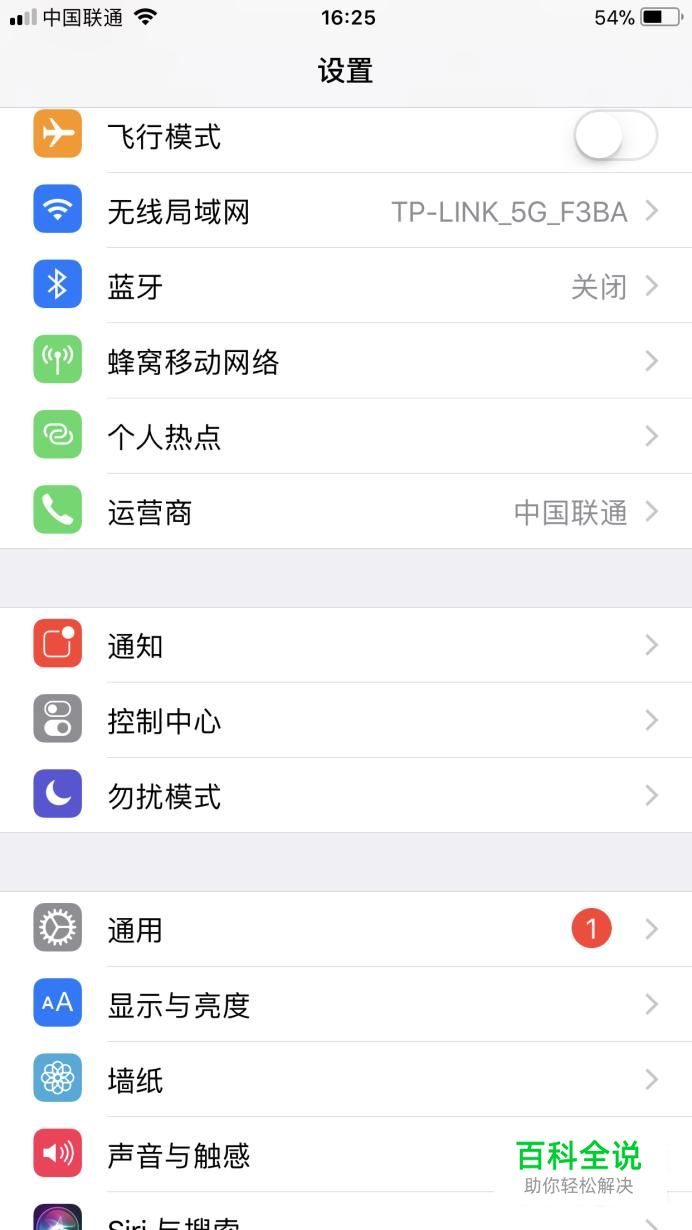Open 控制中心 control center settings

click(x=346, y=721)
